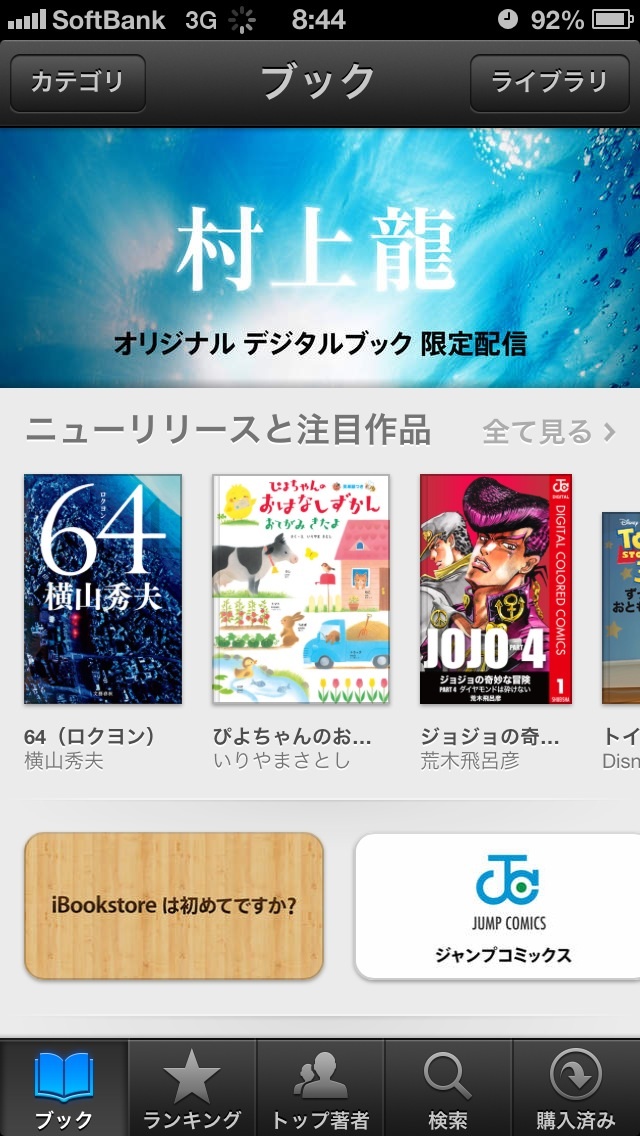Open the ぴよちゃん picture book
This screenshot has width=640, height=1136.
coord(301,589)
